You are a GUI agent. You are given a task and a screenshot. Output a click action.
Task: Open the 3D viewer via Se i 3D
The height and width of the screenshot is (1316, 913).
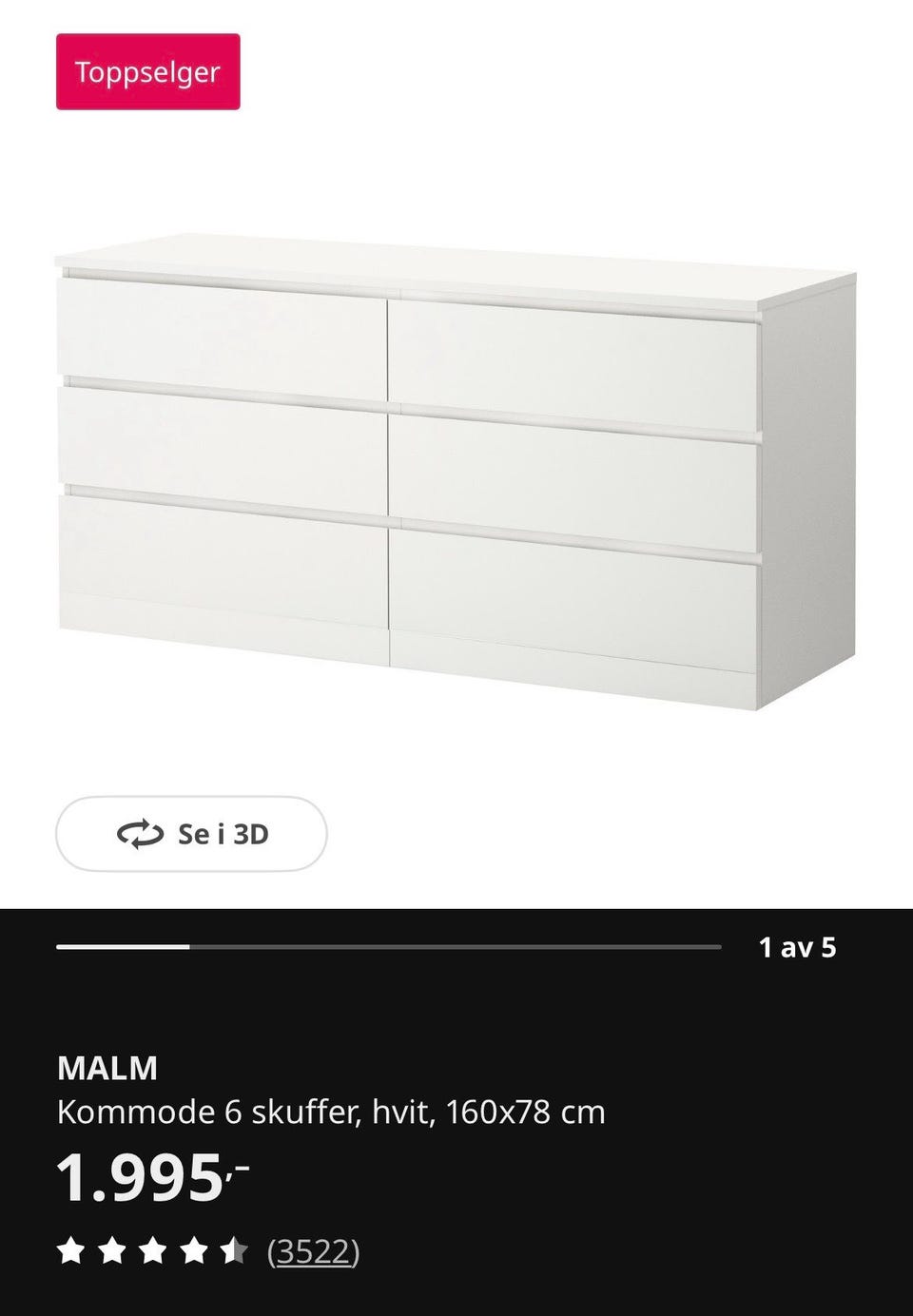click(x=189, y=836)
